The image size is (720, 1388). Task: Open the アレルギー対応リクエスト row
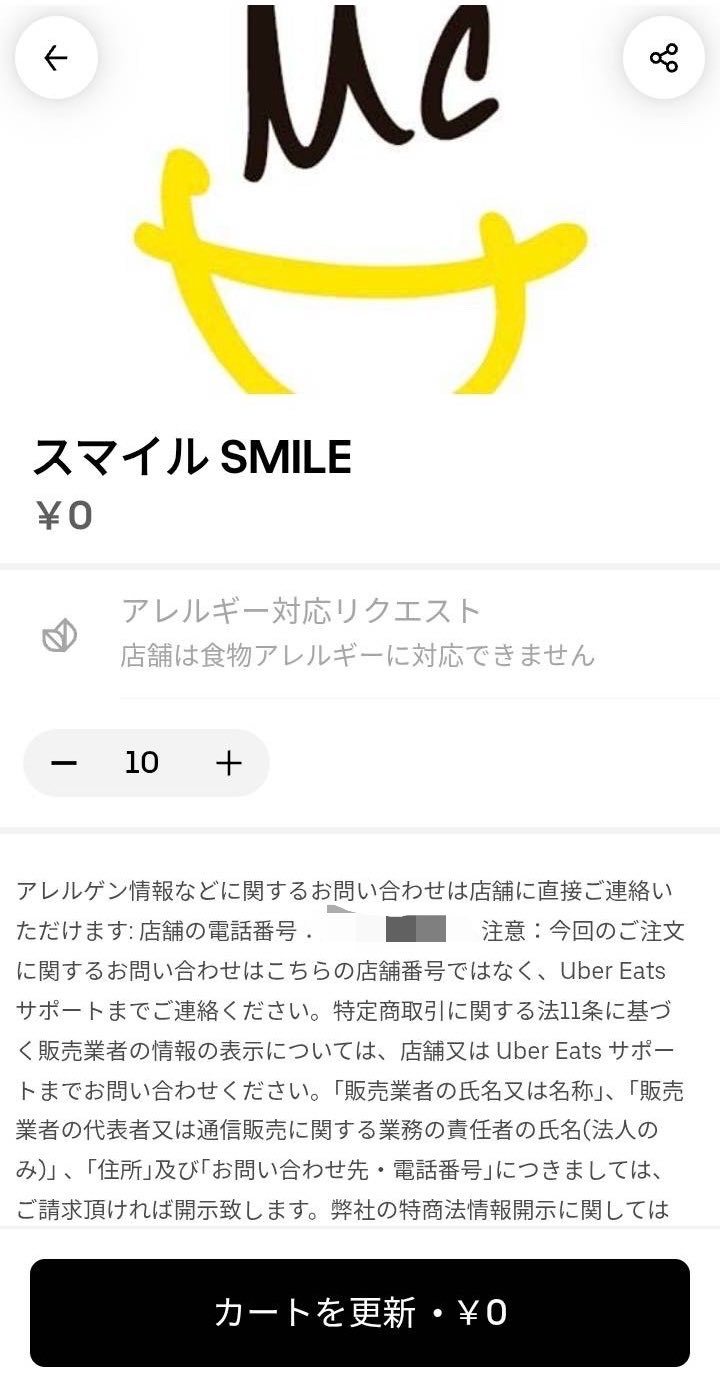[360, 635]
